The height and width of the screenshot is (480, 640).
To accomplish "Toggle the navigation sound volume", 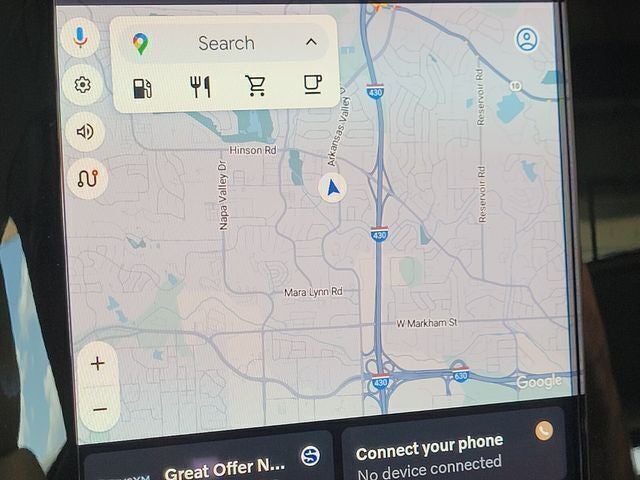I will pyautogui.click(x=84, y=131).
